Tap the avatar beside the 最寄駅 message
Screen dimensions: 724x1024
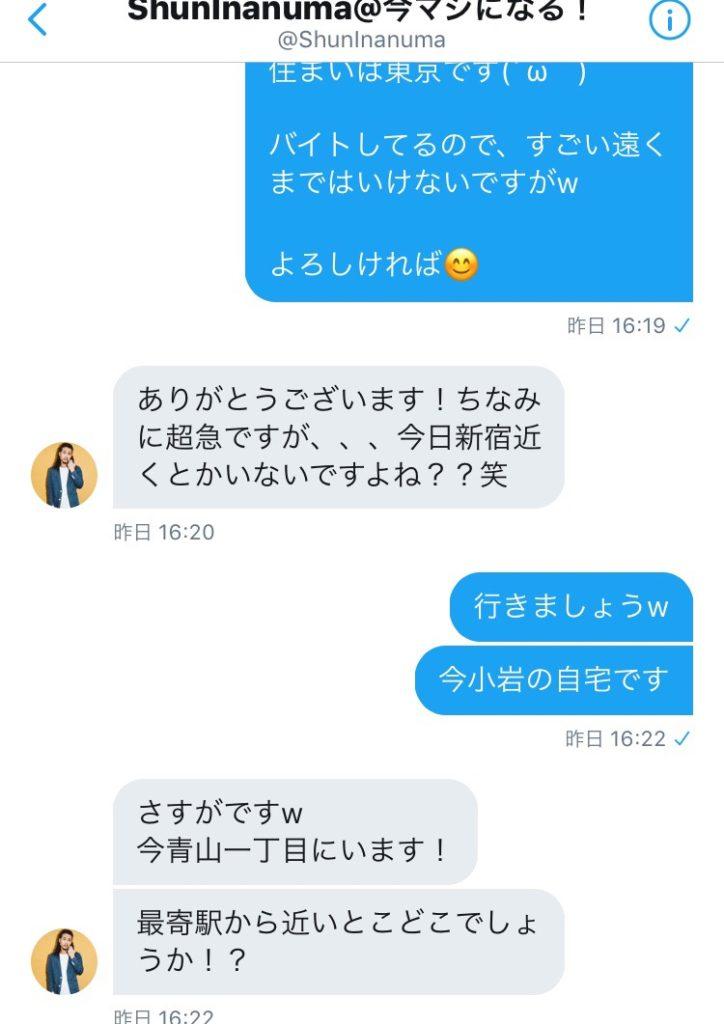point(64,961)
